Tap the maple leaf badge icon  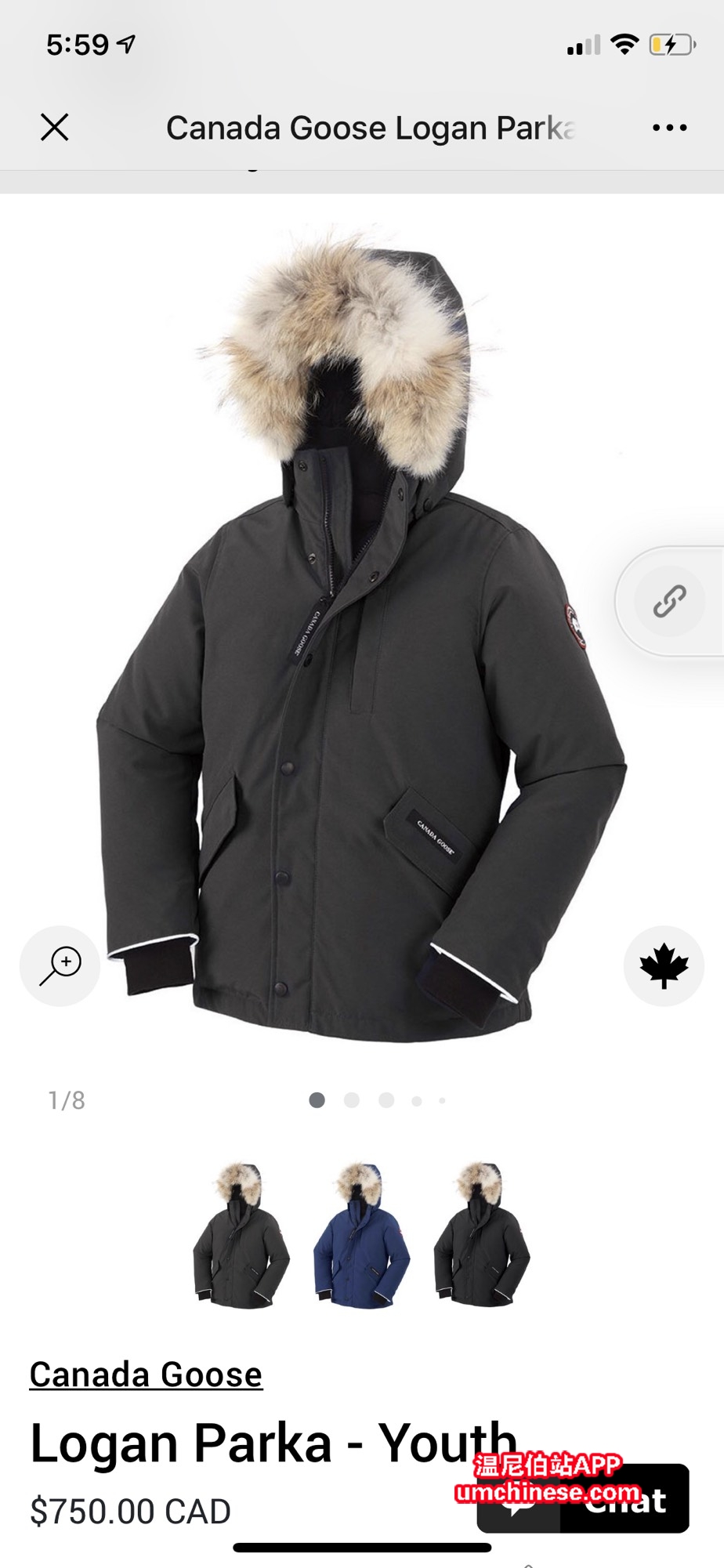664,965
